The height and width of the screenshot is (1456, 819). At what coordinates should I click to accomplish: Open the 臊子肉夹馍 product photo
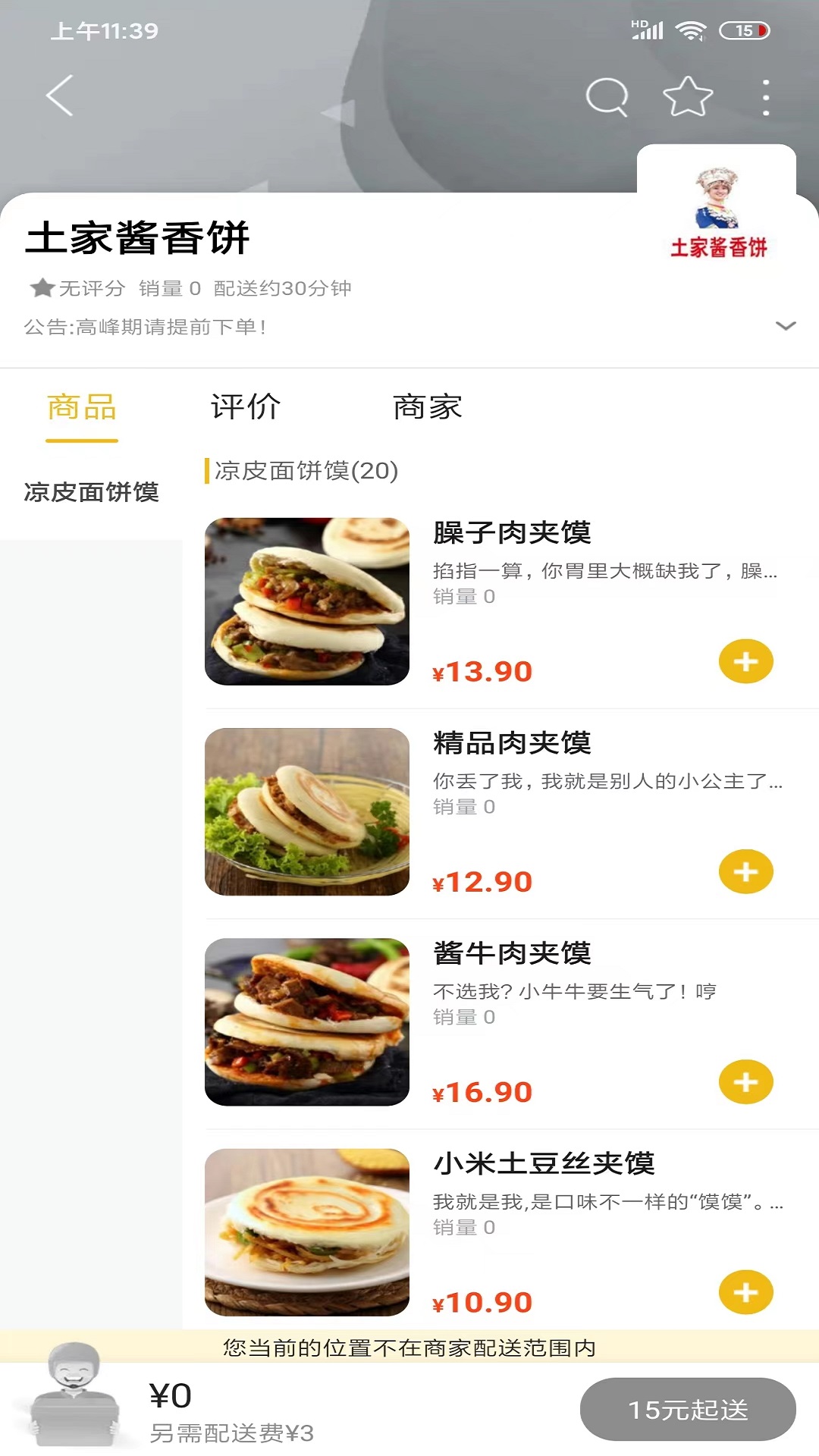307,601
